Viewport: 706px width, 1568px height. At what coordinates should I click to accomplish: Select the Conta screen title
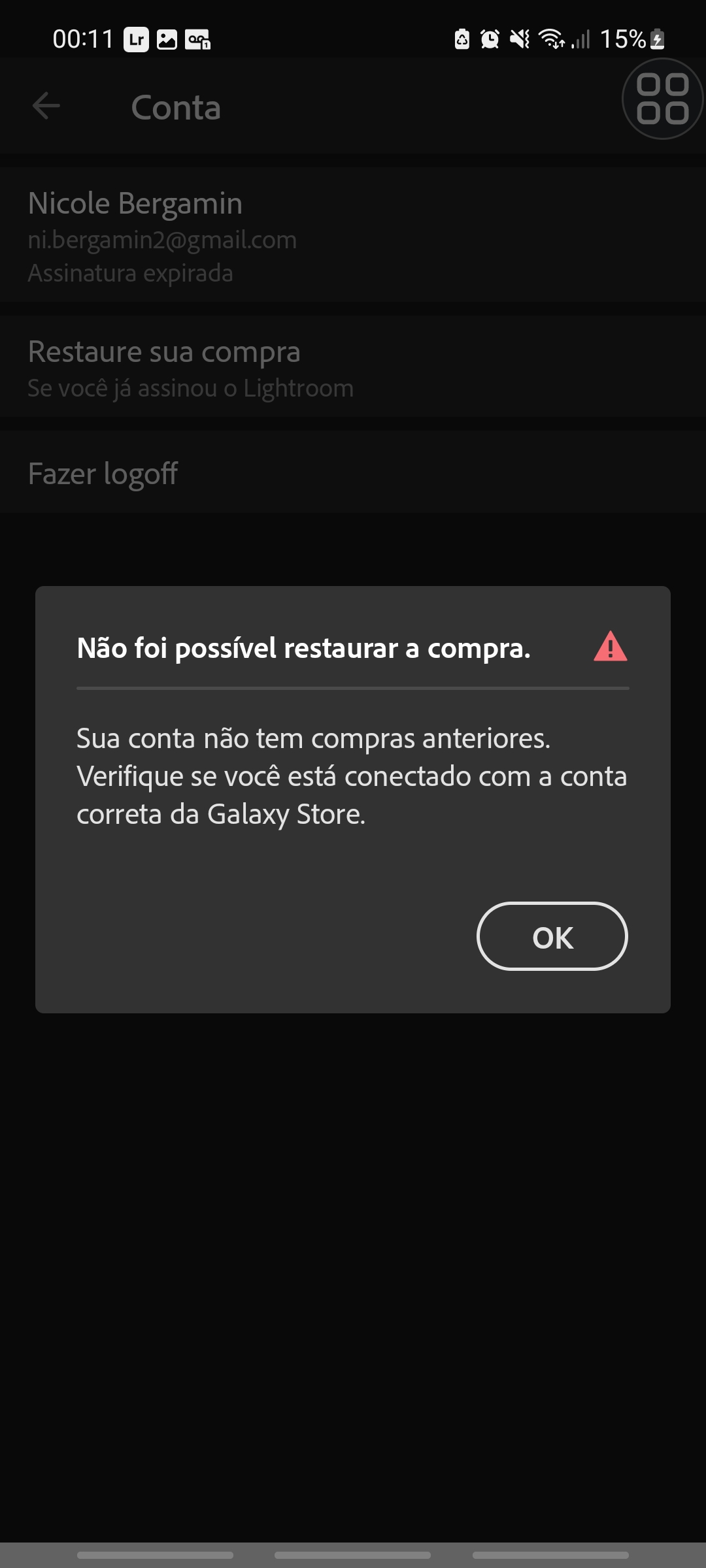click(x=175, y=106)
